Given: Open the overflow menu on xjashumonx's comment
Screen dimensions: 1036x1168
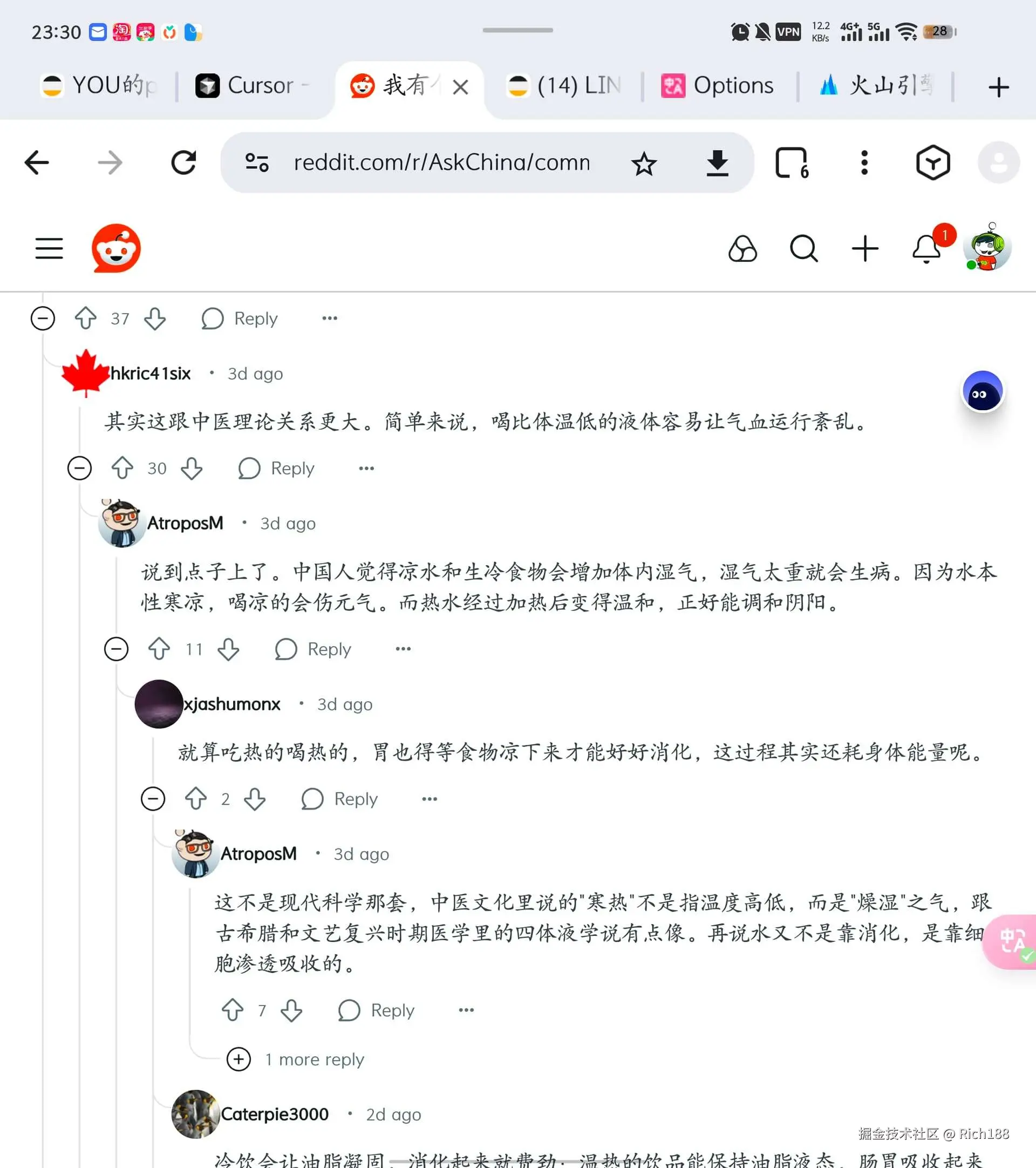Looking at the screenshot, I should pos(429,799).
